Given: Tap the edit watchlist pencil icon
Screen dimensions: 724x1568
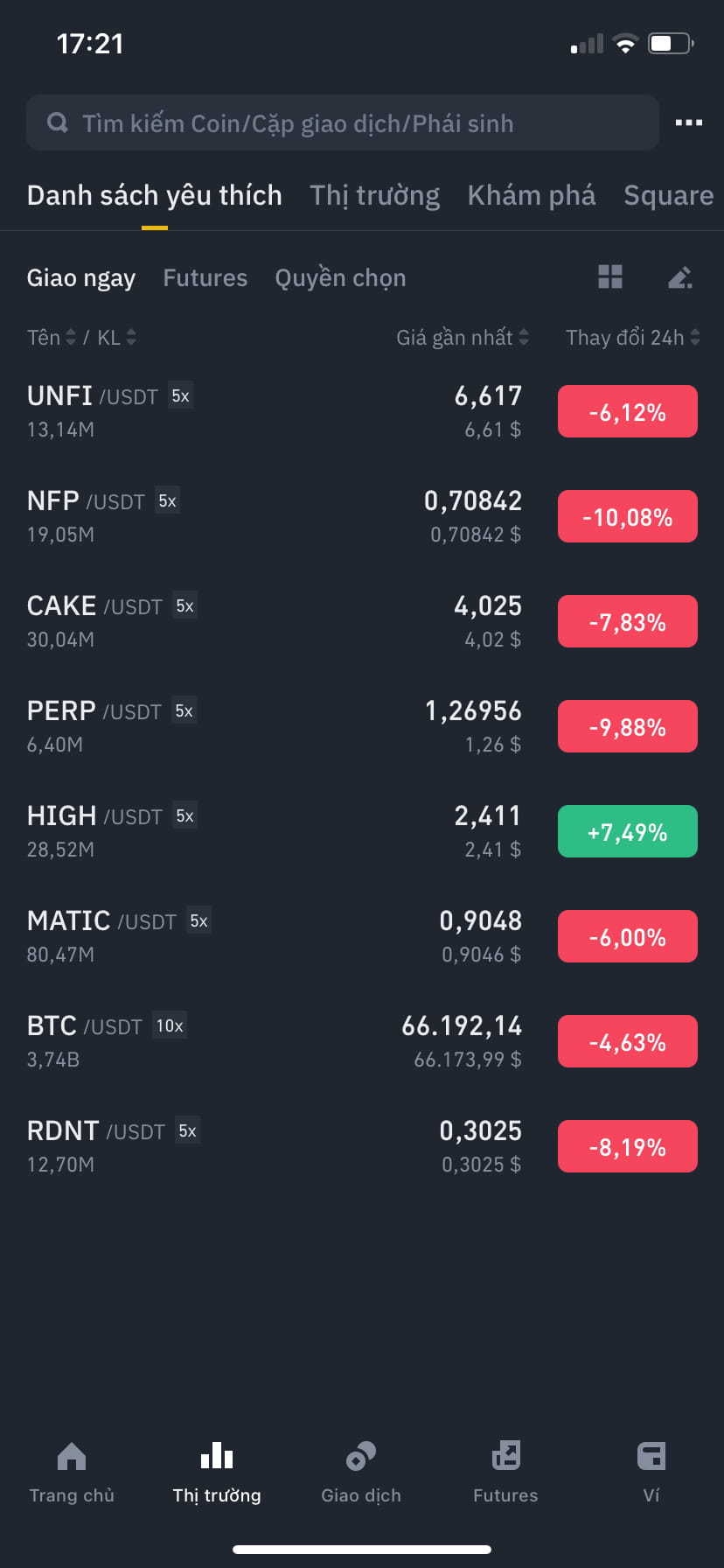Looking at the screenshot, I should tap(680, 277).
